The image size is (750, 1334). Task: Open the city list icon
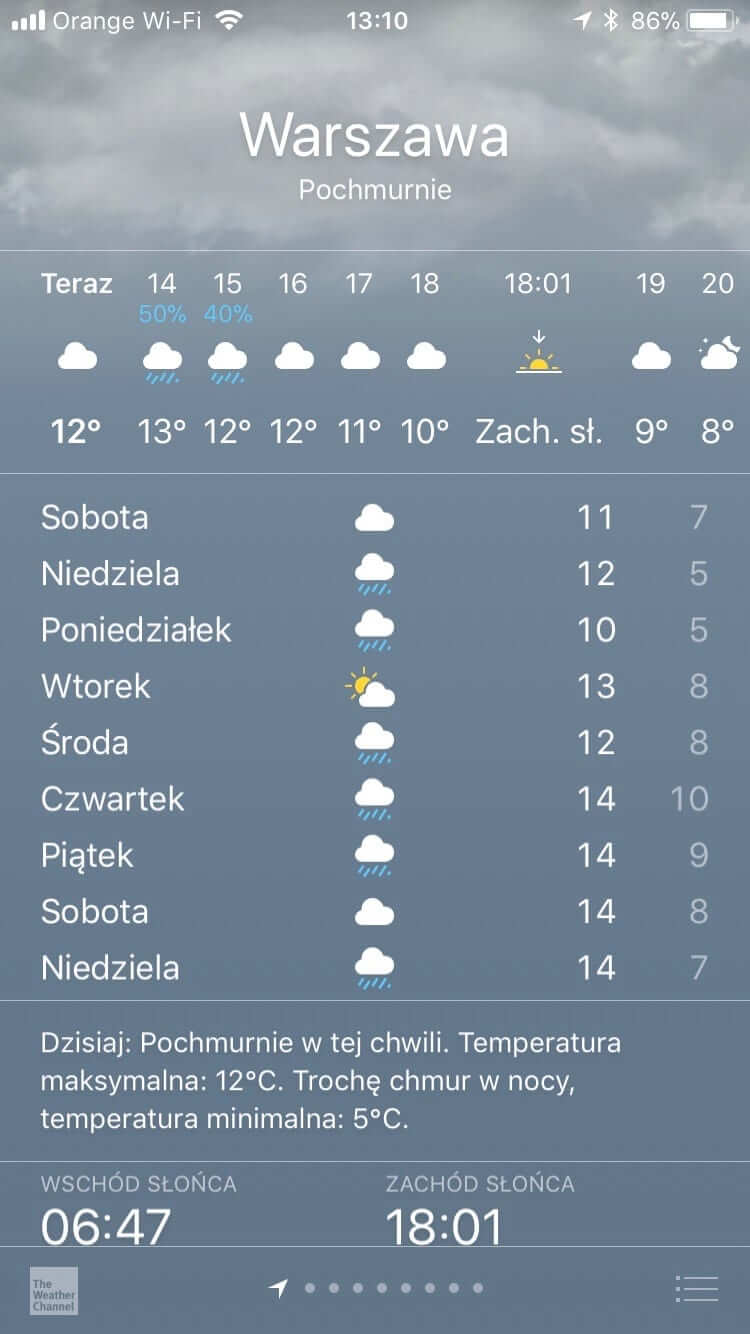click(x=696, y=1288)
